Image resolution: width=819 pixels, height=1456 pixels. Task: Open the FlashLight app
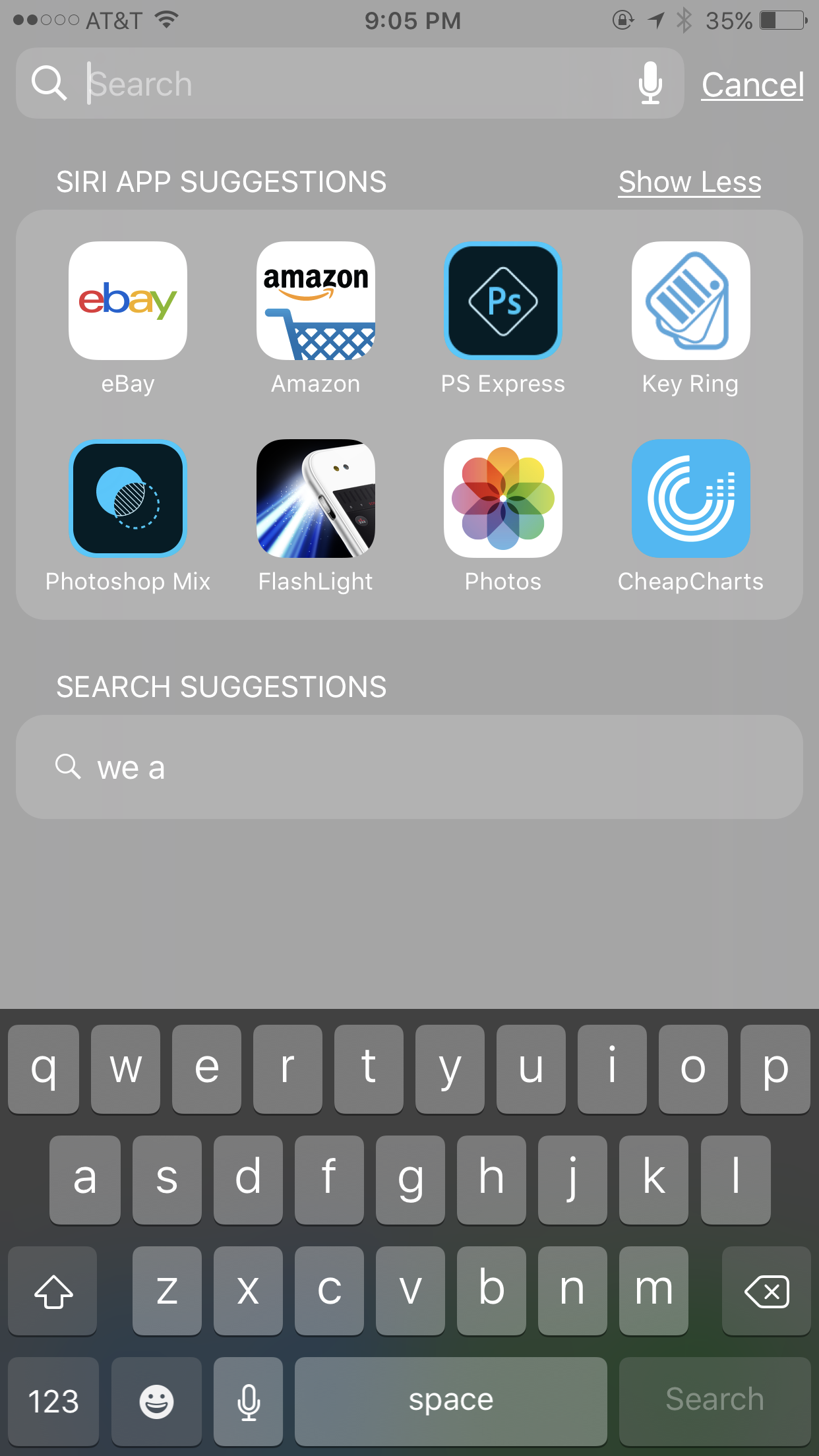coord(316,499)
